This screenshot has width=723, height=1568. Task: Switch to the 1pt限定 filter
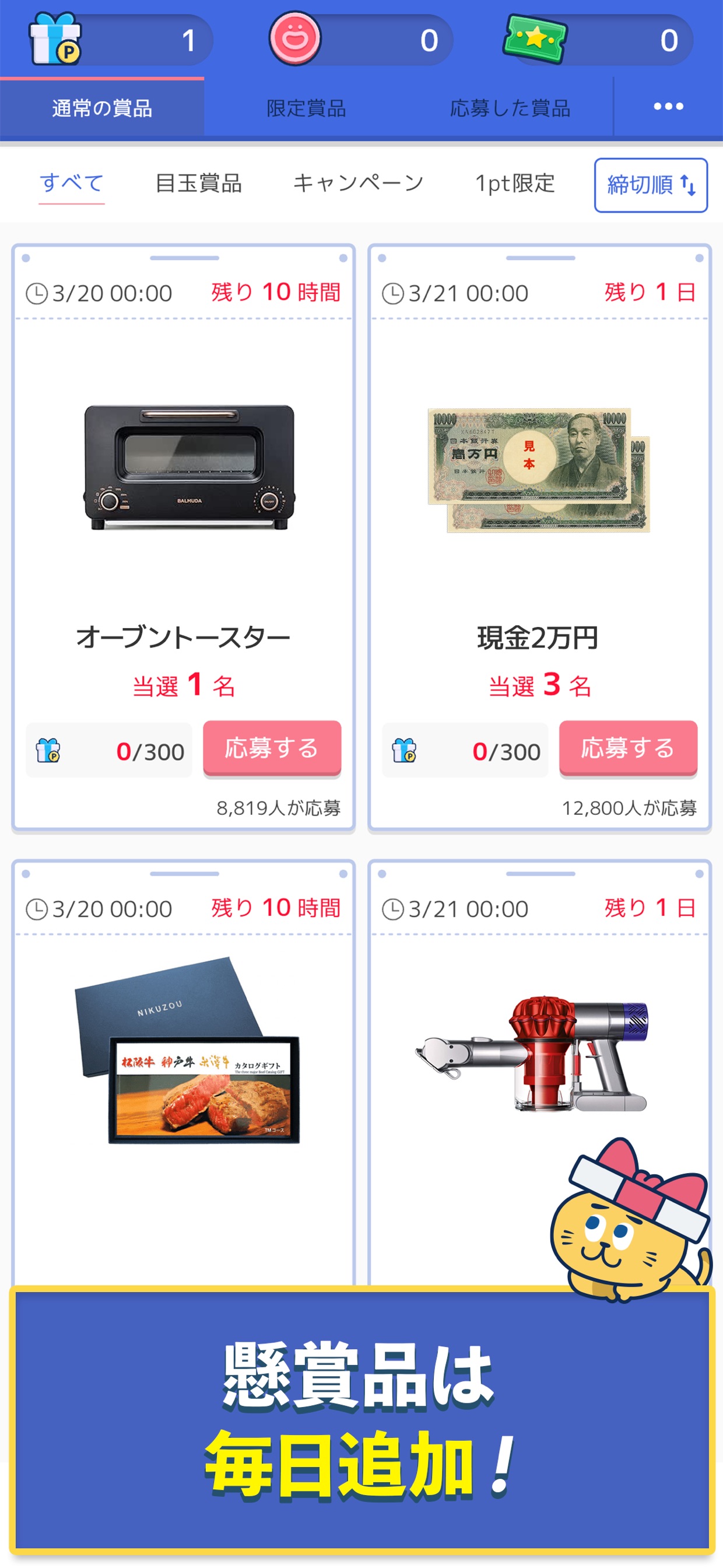tap(514, 182)
